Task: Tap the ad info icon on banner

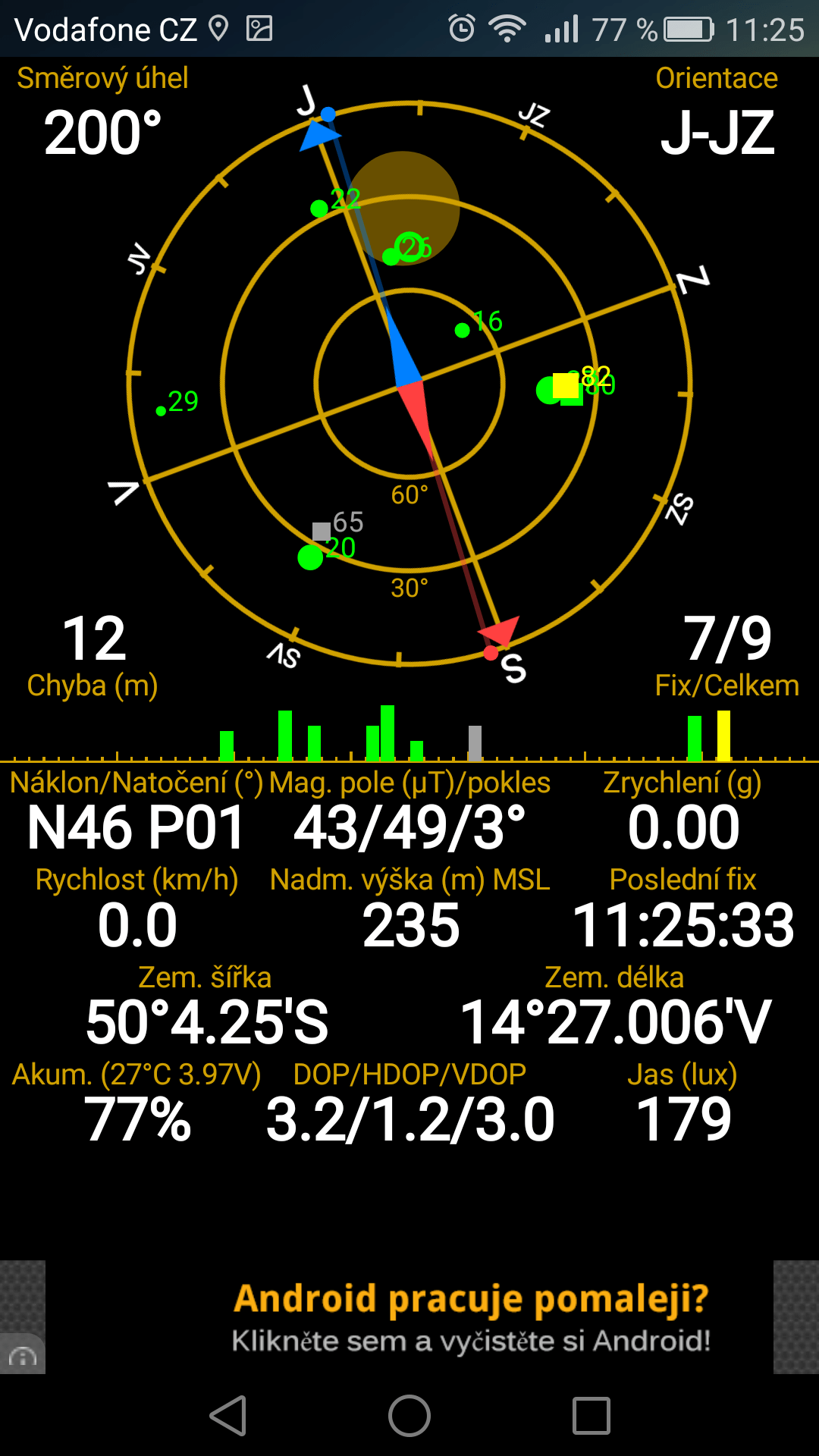Action: coord(22,1355)
